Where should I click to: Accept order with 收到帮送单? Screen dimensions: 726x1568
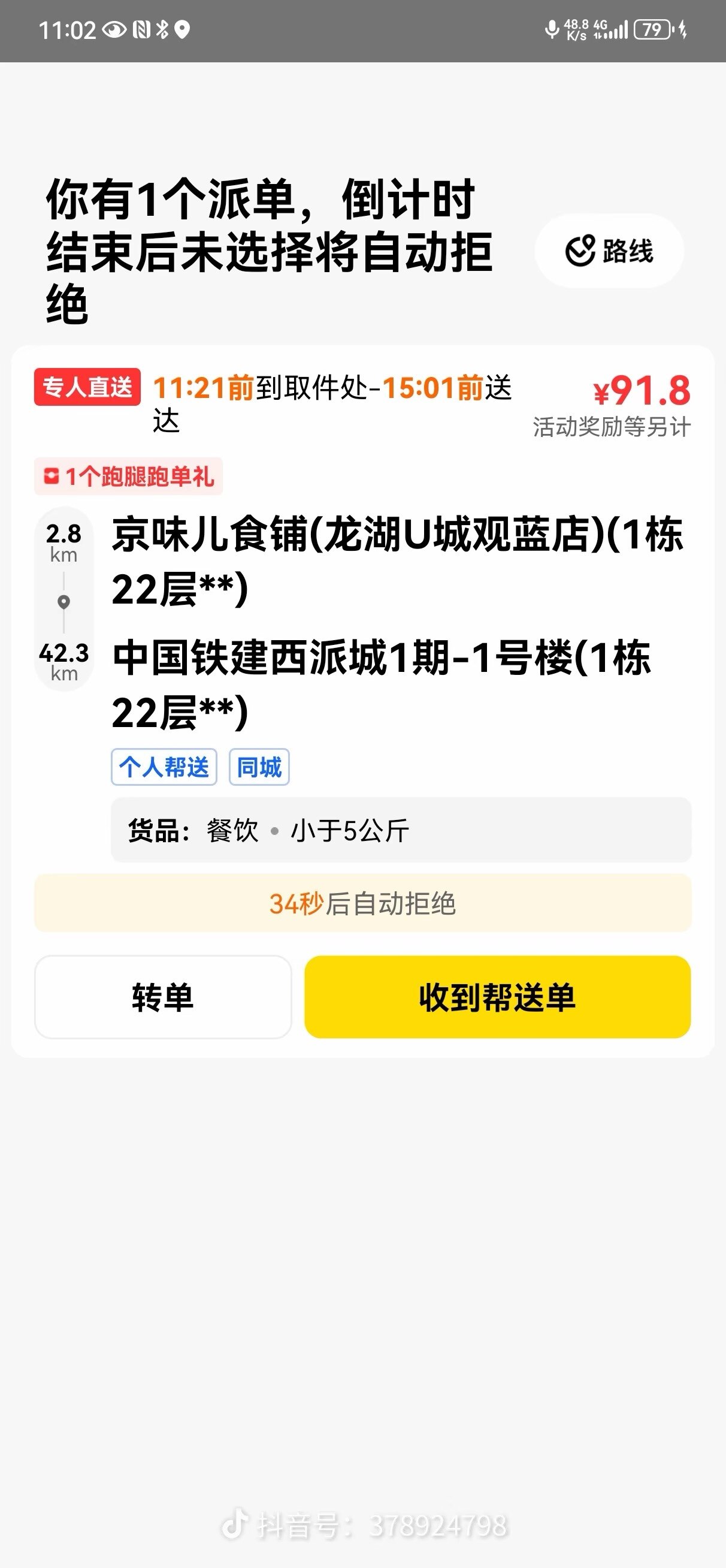[497, 997]
